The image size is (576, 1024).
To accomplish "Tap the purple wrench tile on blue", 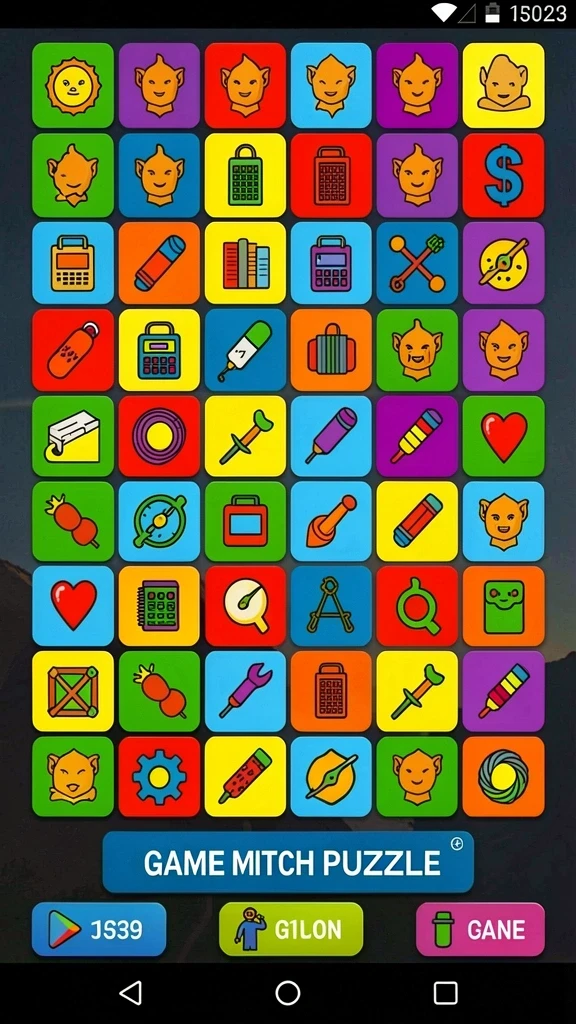I will pyautogui.click(x=246, y=691).
